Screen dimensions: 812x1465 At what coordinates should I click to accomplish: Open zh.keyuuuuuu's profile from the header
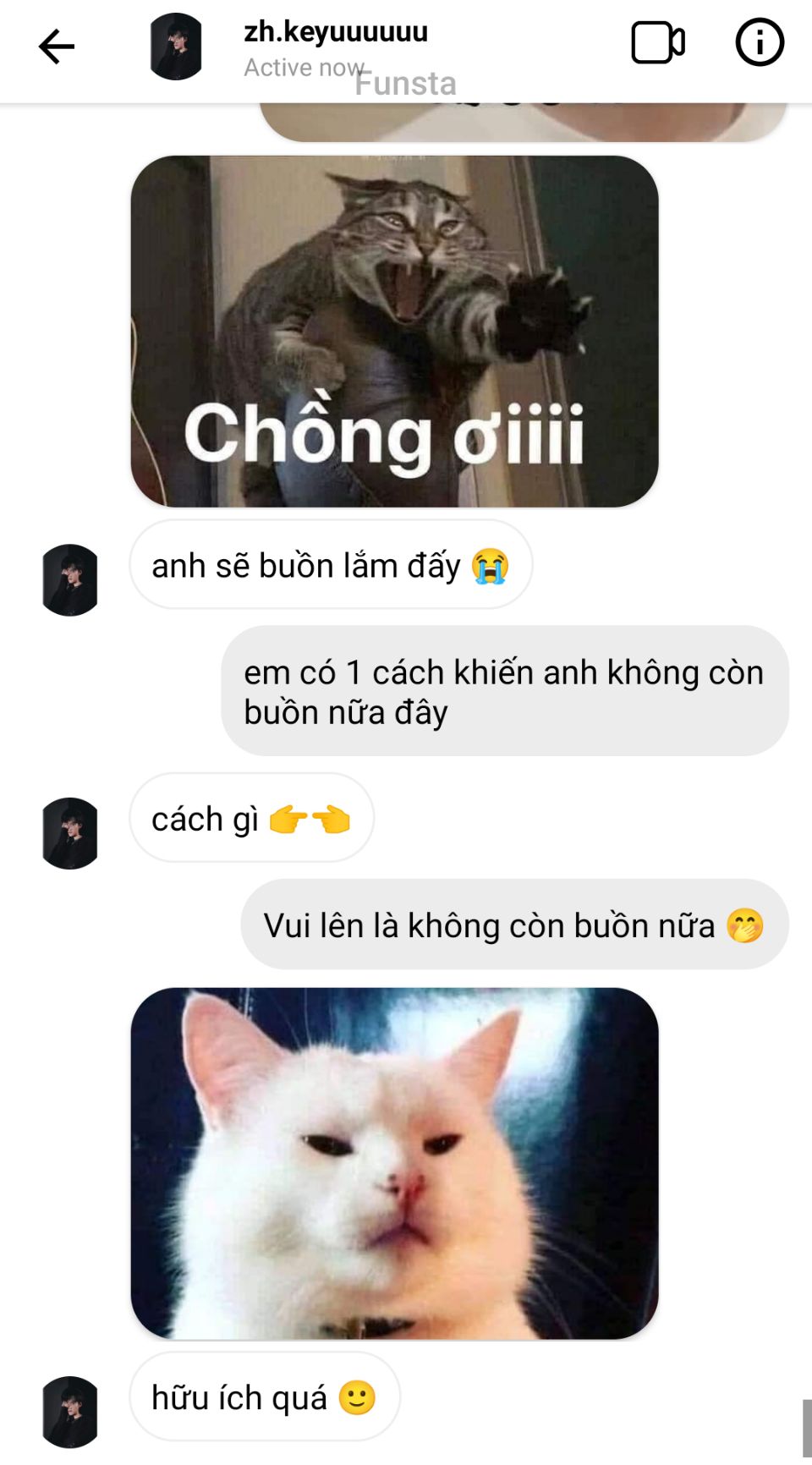point(335,32)
